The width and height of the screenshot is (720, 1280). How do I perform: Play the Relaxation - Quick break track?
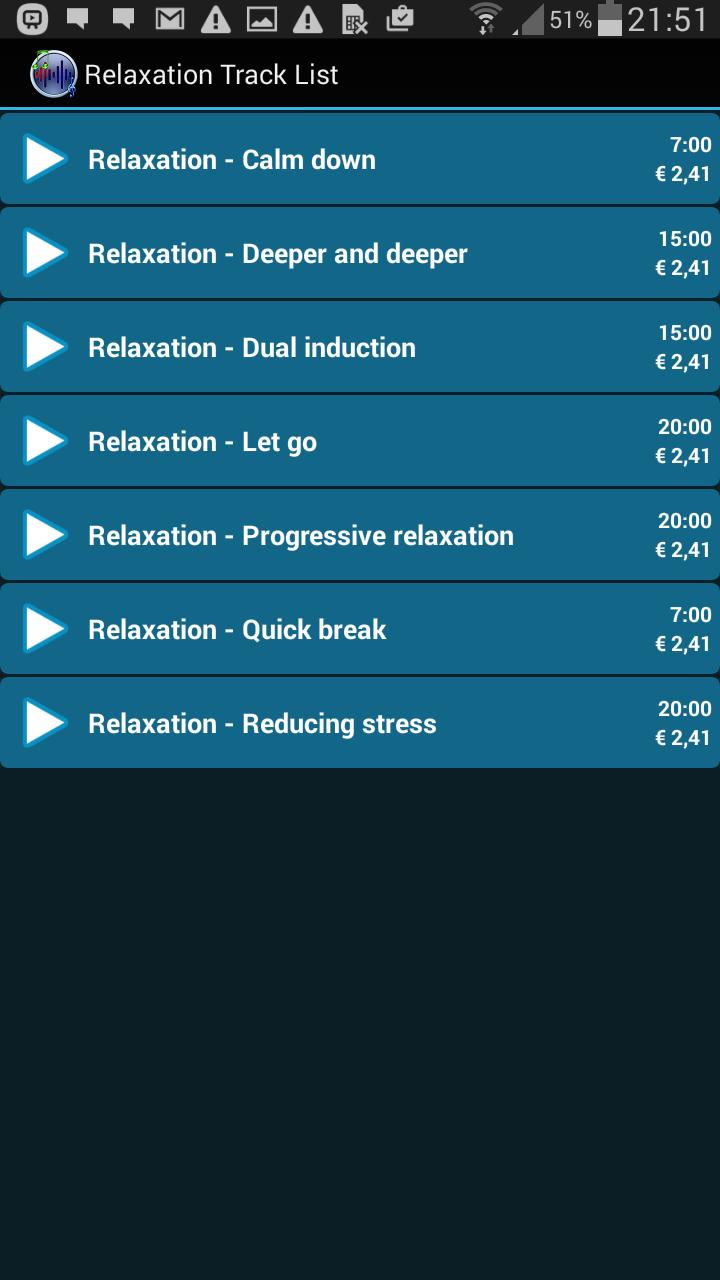pyautogui.click(x=45, y=628)
